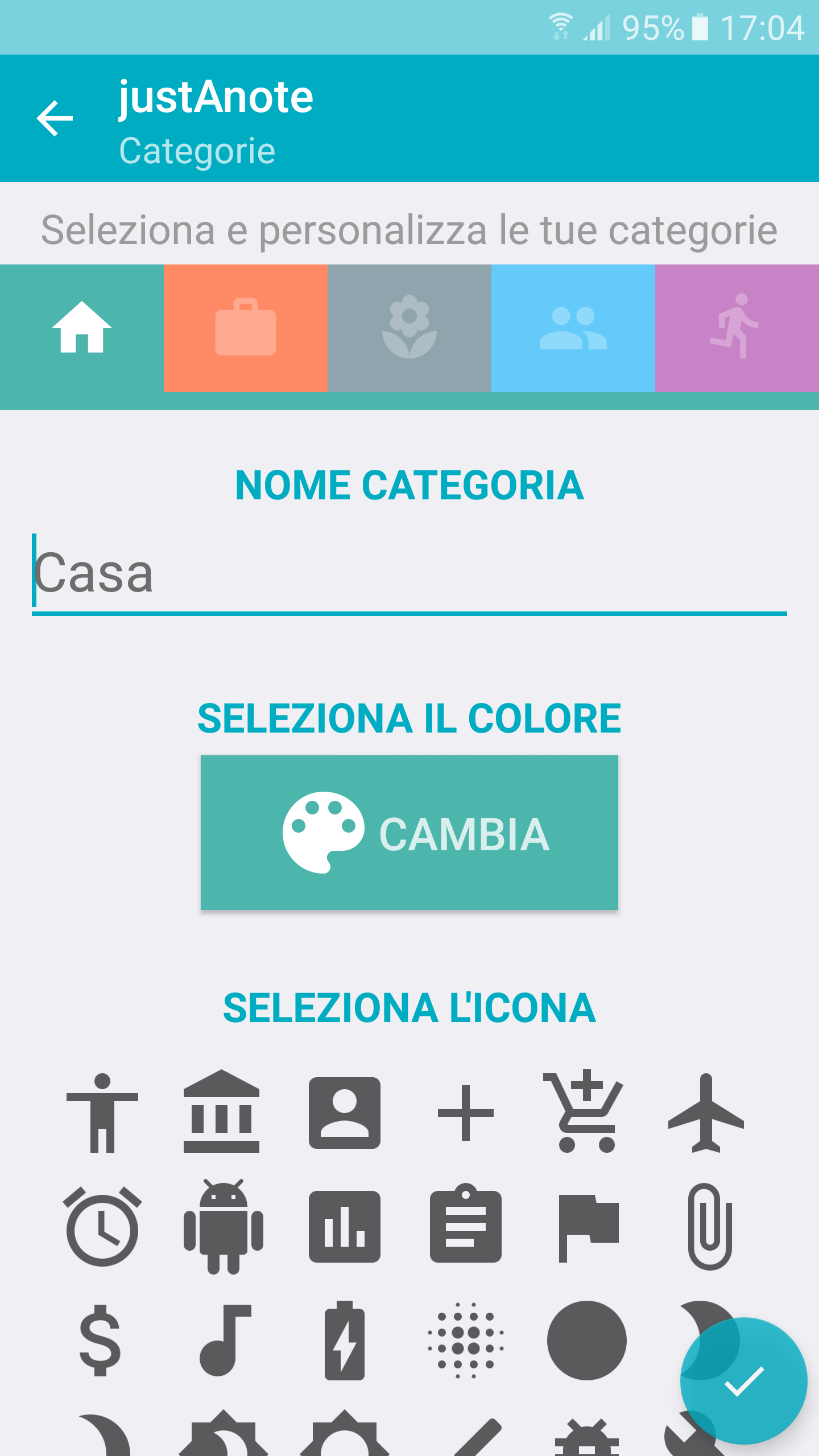Screen dimensions: 819x1456
Task: Choose the bank building icon
Action: [222, 1111]
